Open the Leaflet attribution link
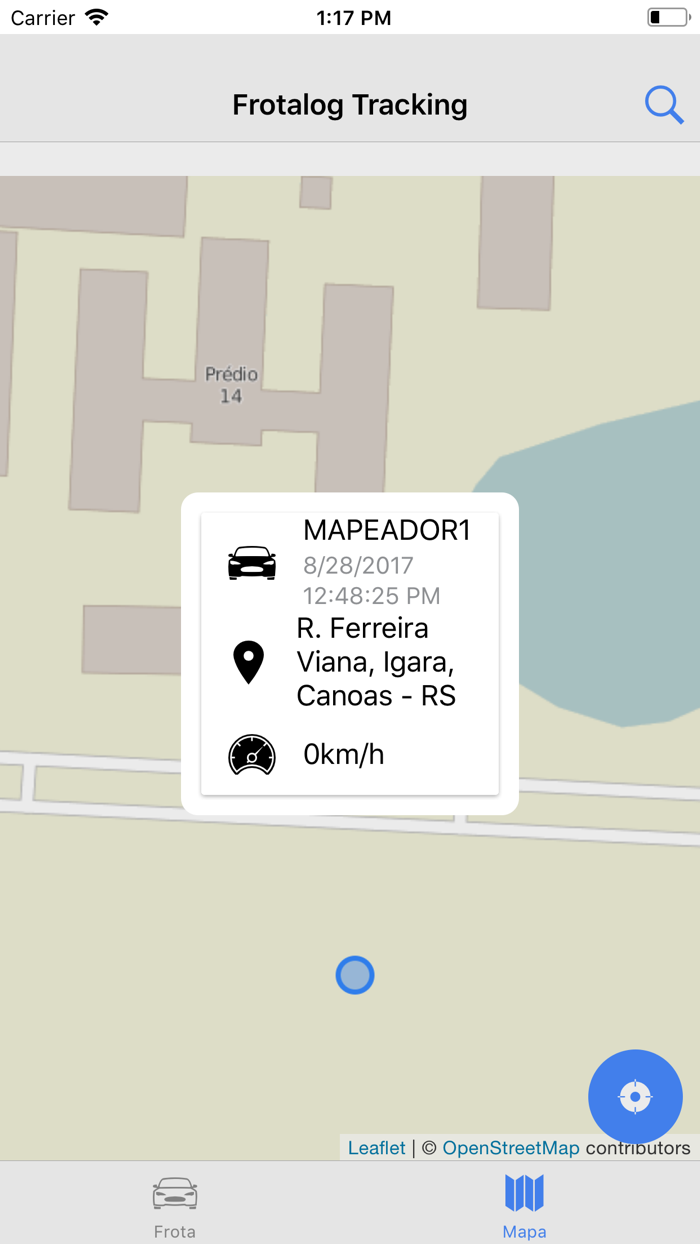 376,1148
